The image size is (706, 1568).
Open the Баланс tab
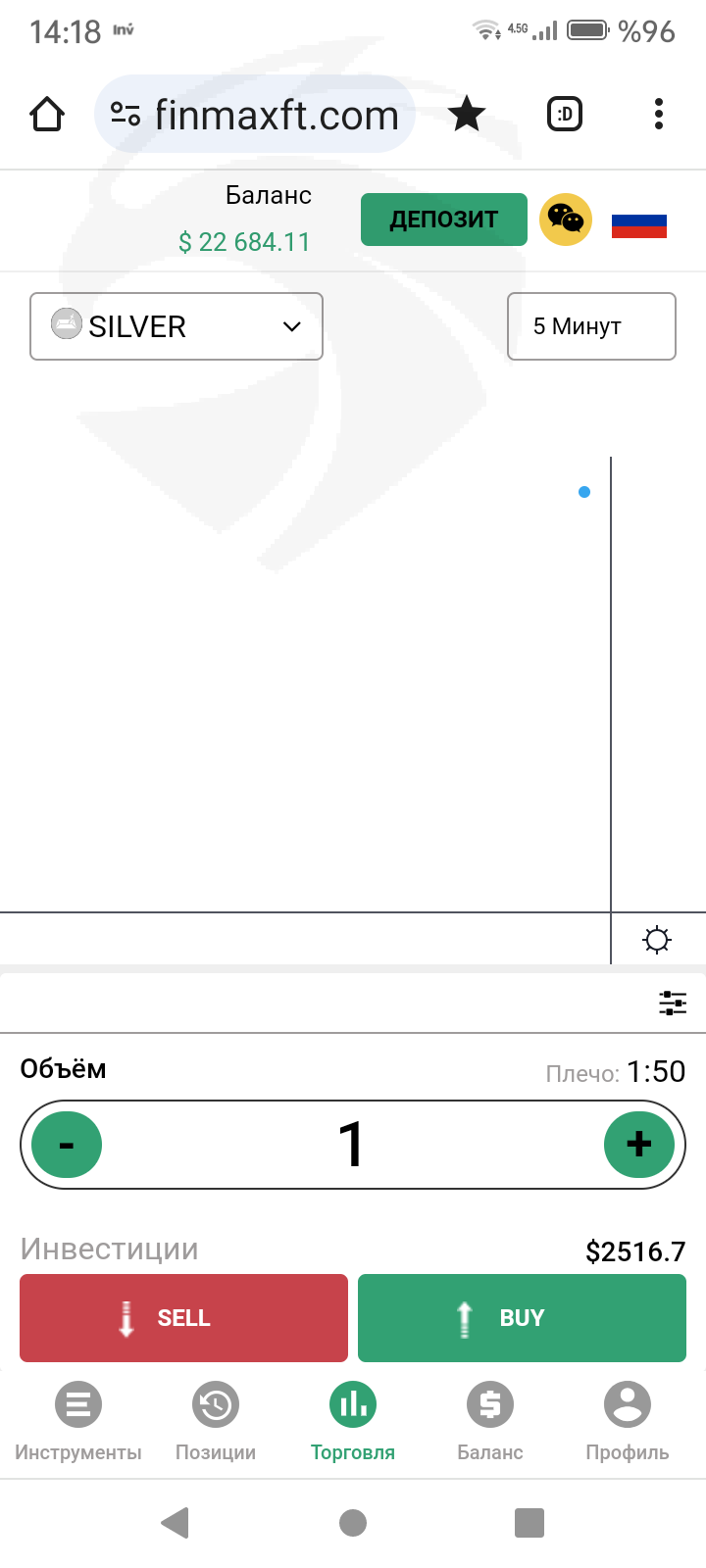point(490,1422)
